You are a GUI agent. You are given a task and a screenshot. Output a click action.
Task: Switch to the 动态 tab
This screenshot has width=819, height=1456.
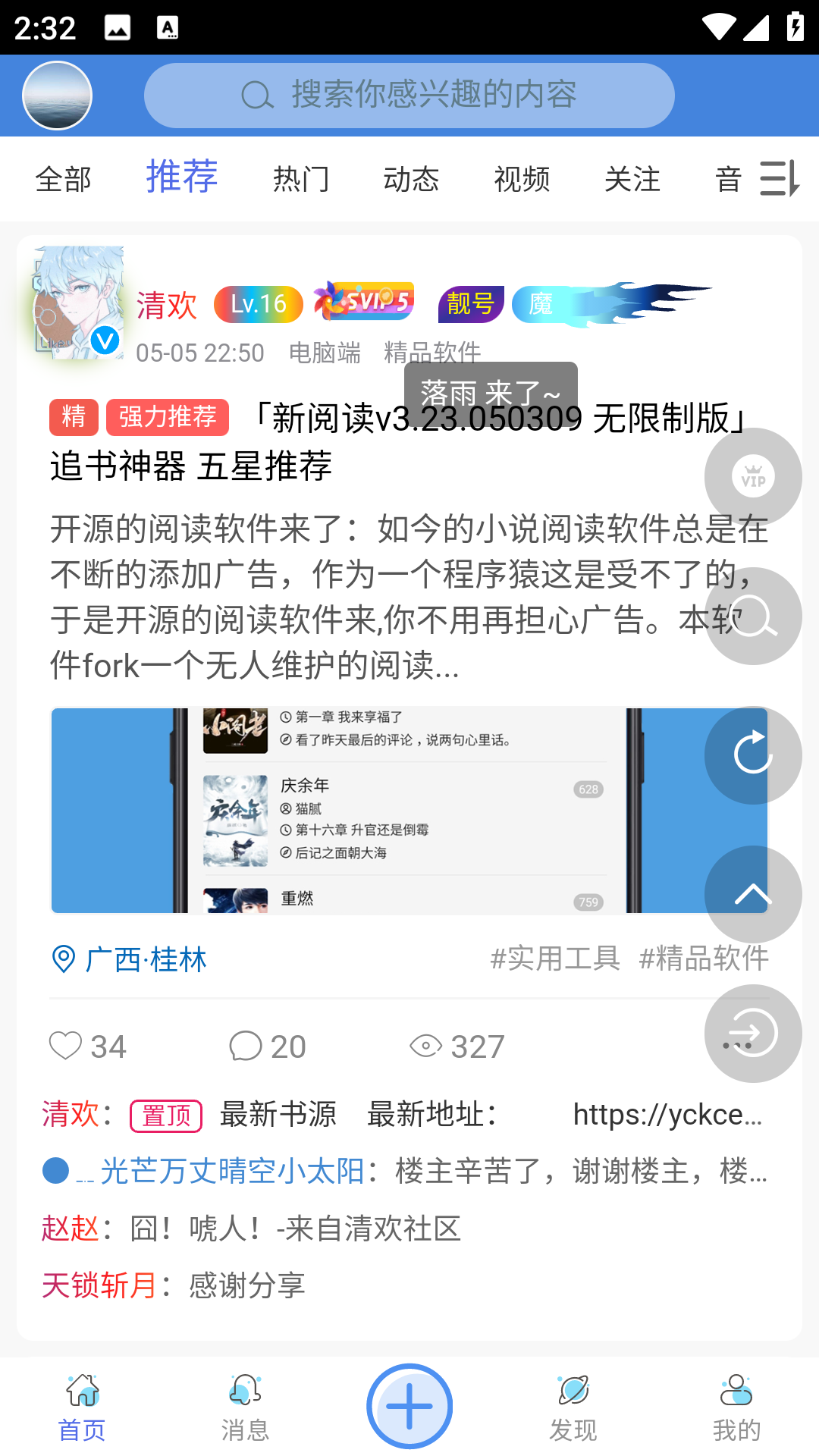coord(411,180)
